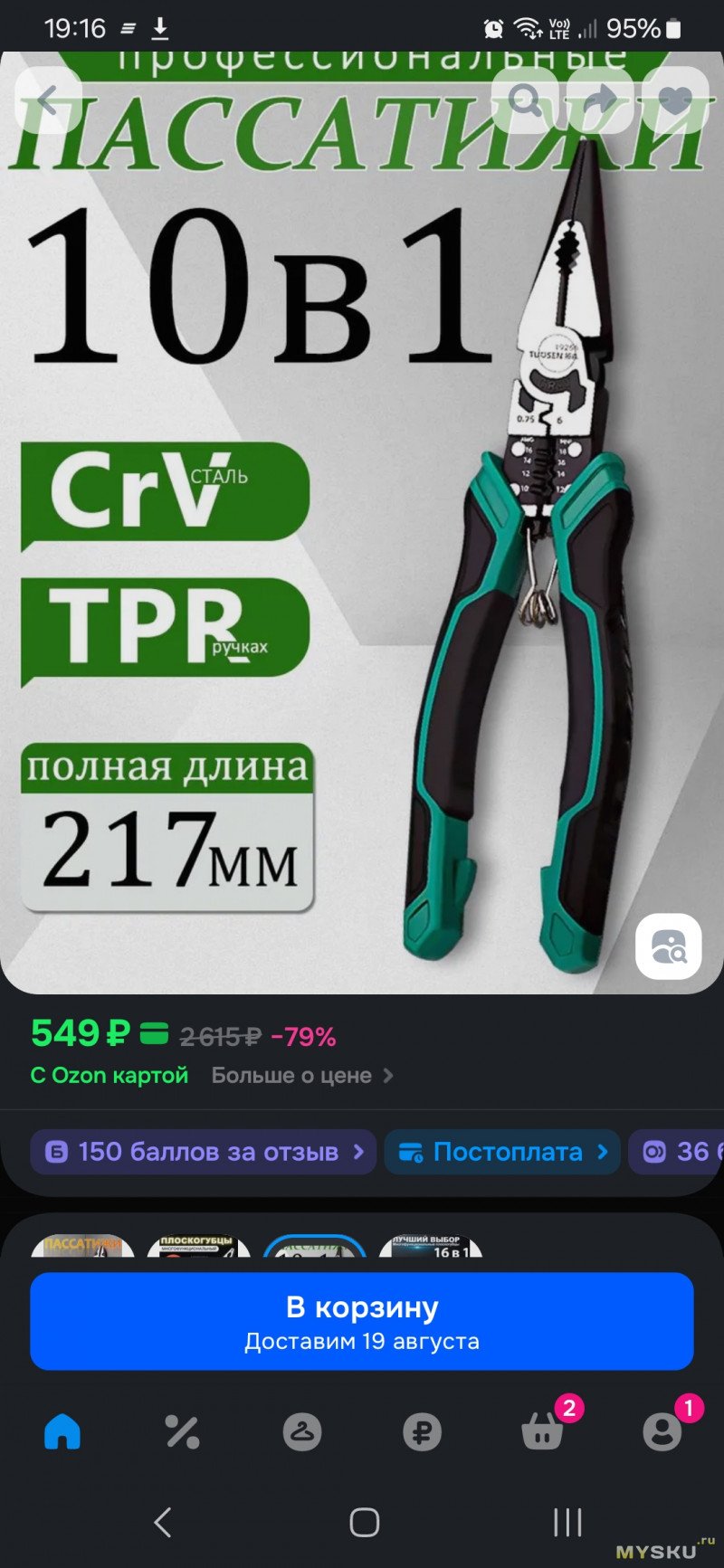The image size is (724, 1568).
Task: Open the clothing hanger tab
Action: pyautogui.click(x=302, y=1432)
